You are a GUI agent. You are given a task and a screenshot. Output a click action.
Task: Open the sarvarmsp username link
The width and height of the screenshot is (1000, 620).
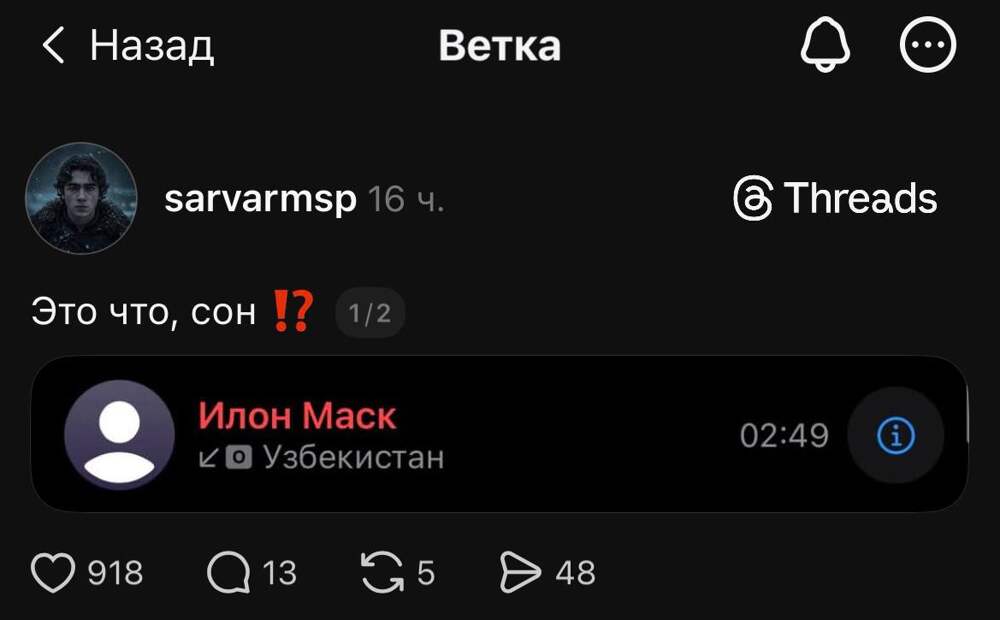pyautogui.click(x=260, y=199)
